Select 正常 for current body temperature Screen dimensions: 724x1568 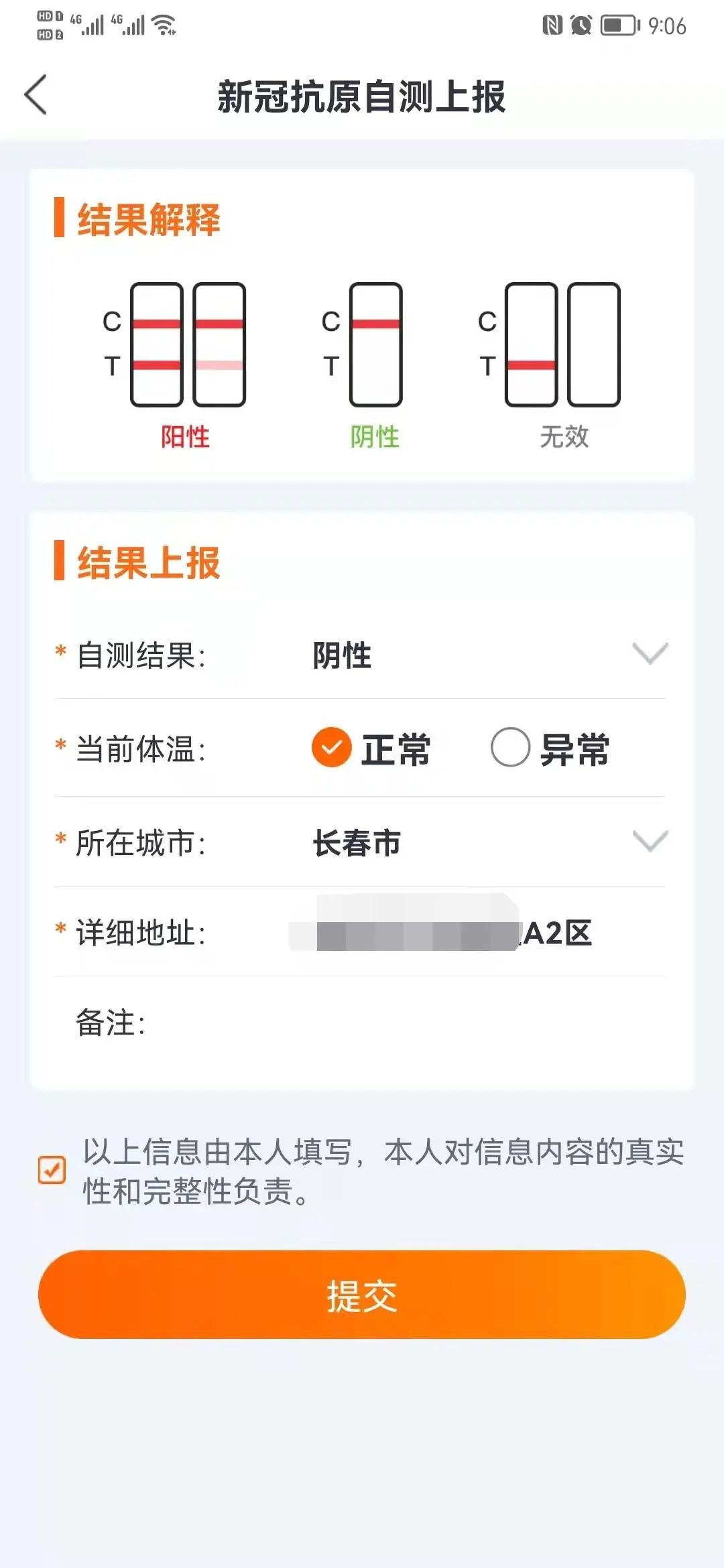coord(332,747)
